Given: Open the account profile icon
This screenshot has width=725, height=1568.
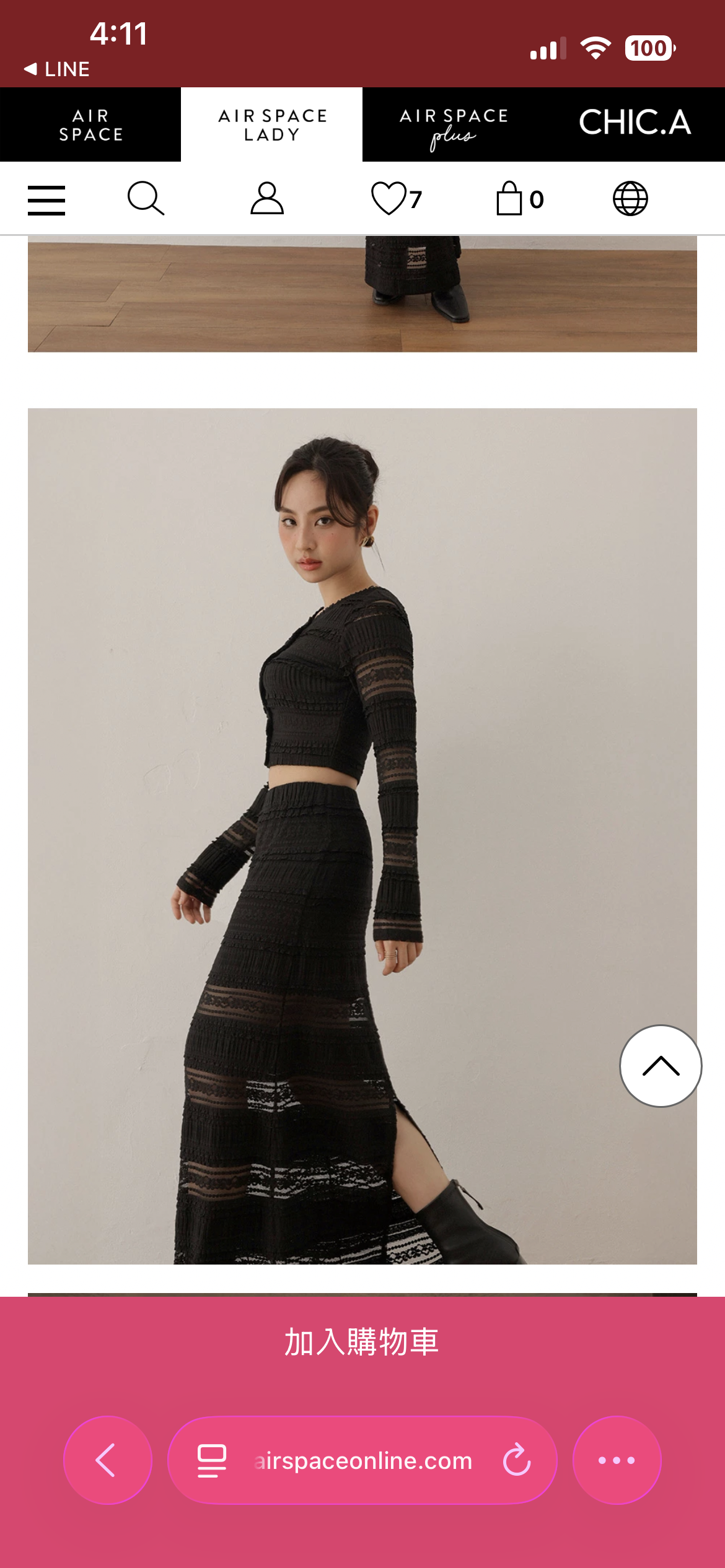Looking at the screenshot, I should click(x=267, y=199).
